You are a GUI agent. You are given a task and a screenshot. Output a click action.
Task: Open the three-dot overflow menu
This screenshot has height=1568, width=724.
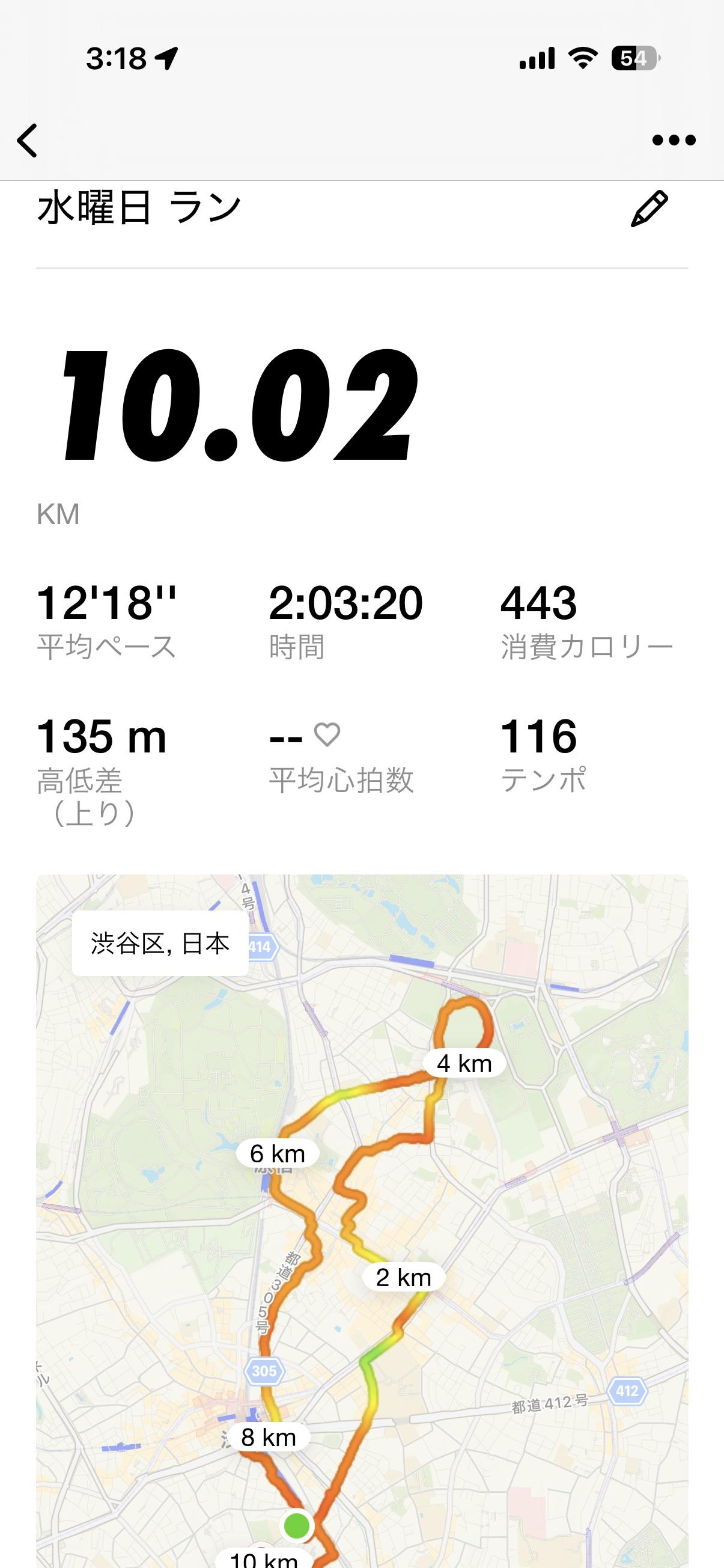pyautogui.click(x=674, y=141)
